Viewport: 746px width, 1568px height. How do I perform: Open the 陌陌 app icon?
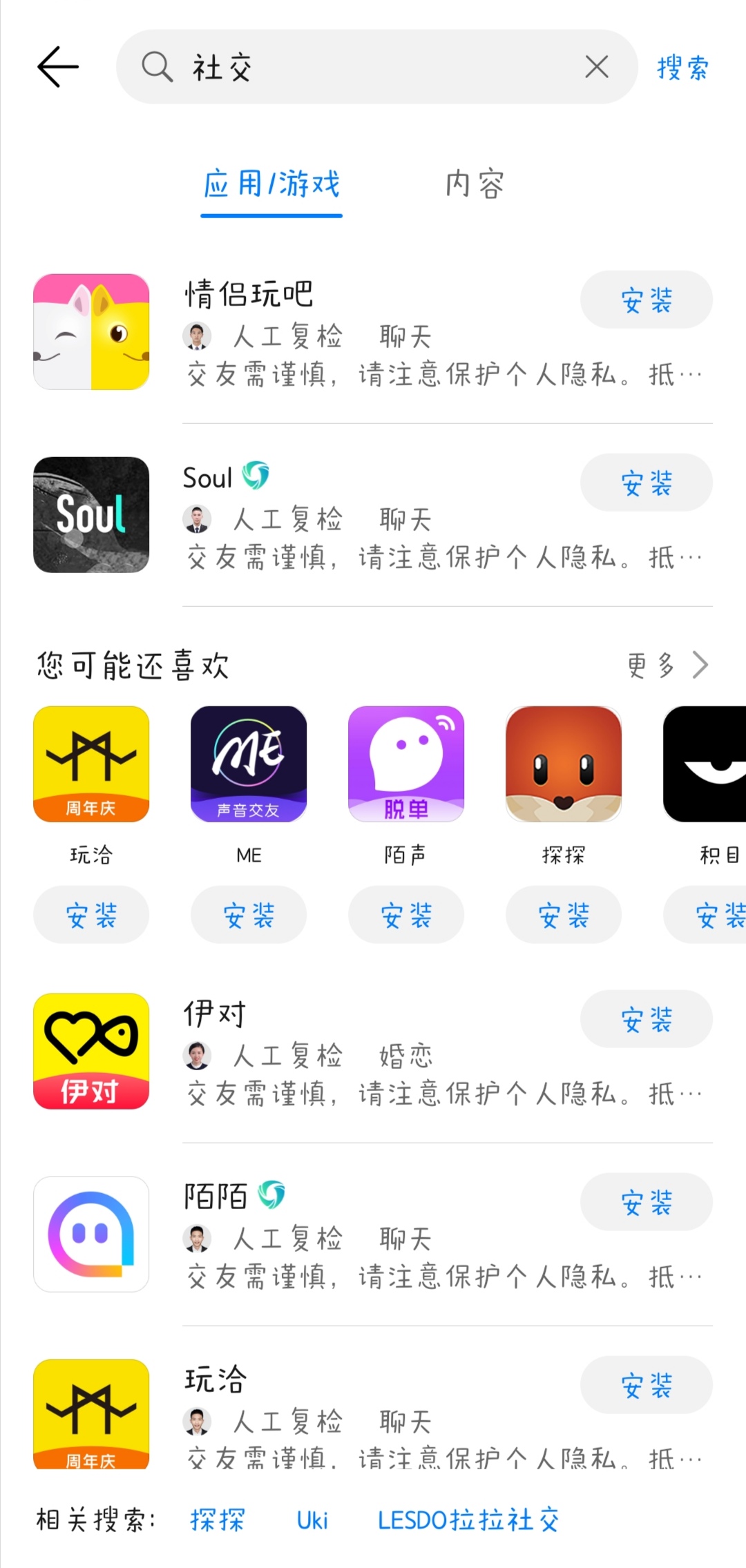coord(90,1235)
